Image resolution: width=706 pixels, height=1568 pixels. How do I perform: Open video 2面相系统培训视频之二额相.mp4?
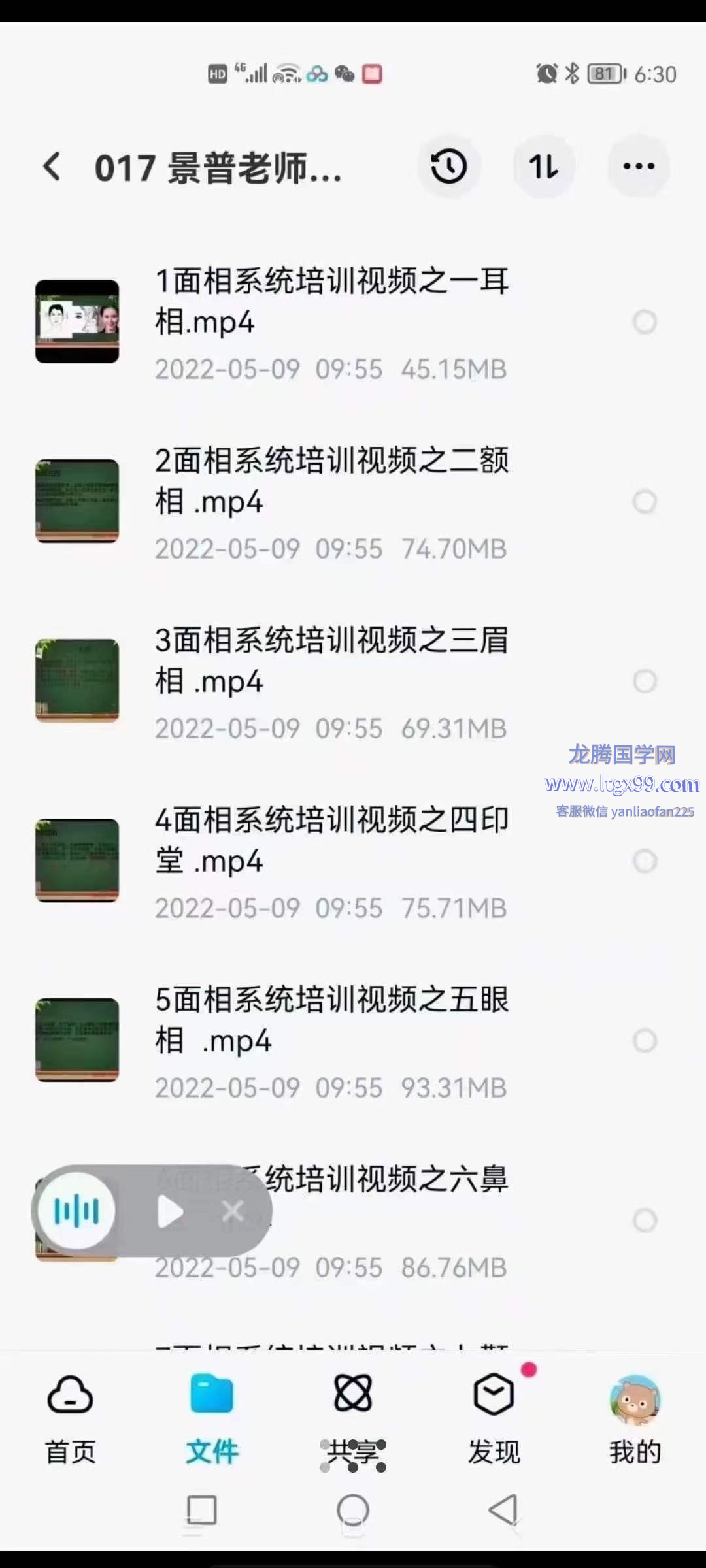pyautogui.click(x=331, y=482)
